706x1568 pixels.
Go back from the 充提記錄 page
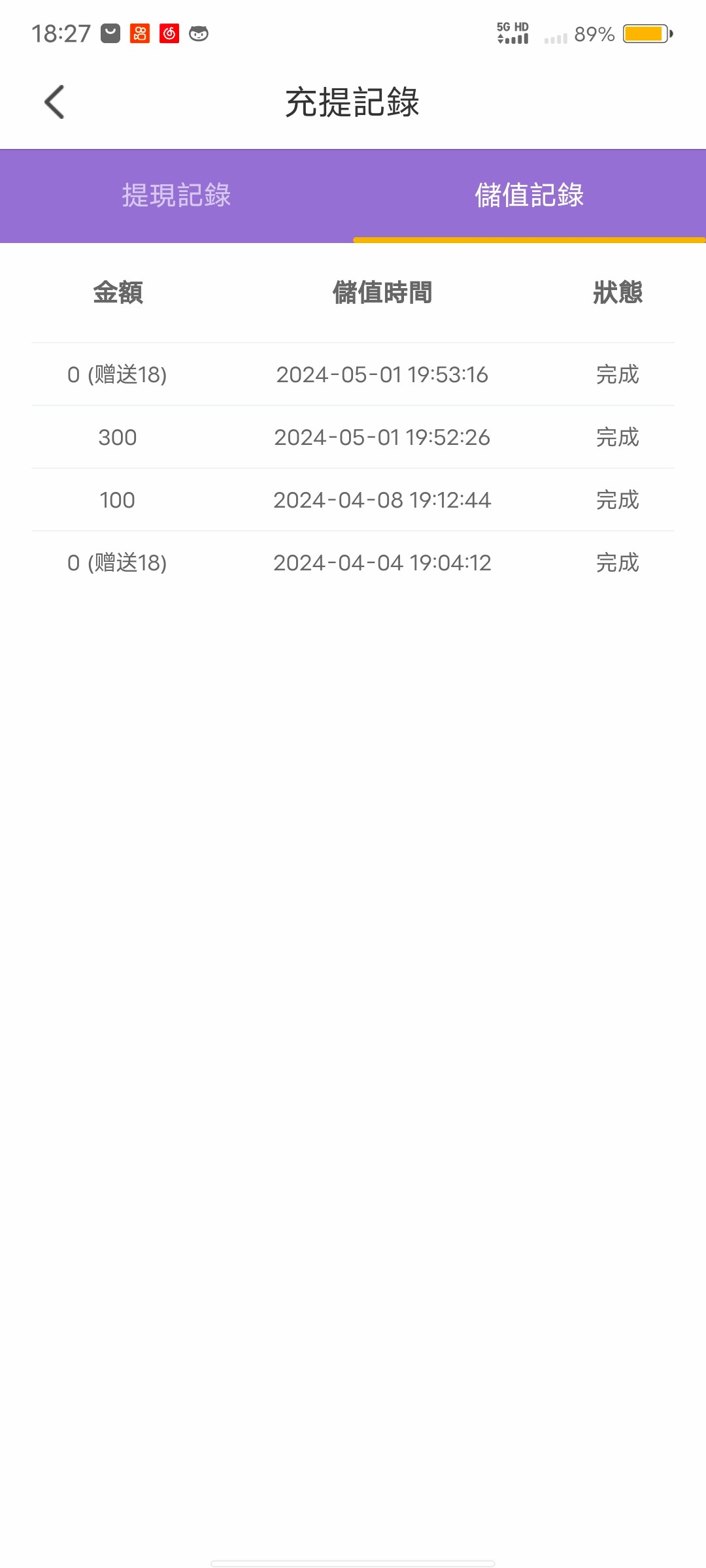pyautogui.click(x=55, y=102)
